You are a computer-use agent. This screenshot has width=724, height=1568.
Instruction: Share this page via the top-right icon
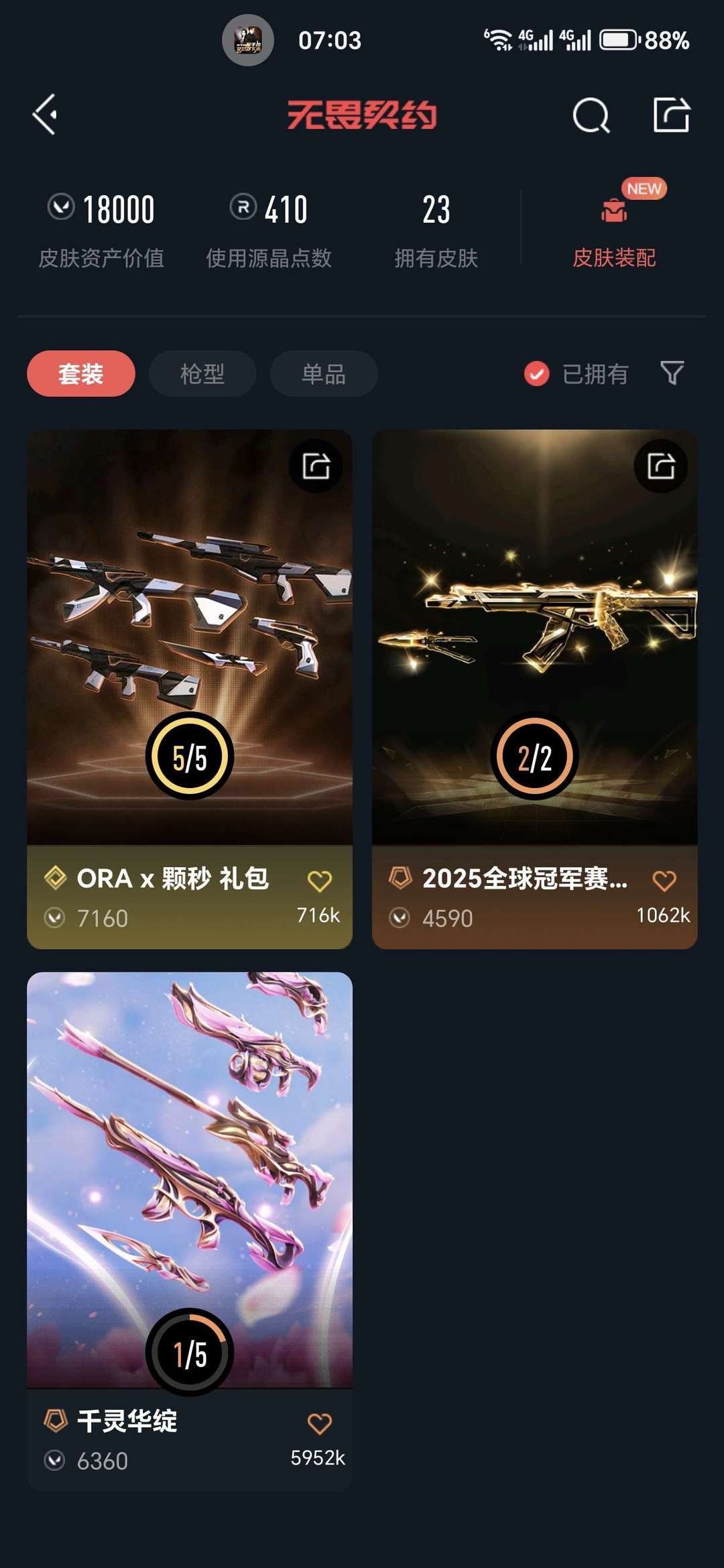click(671, 115)
